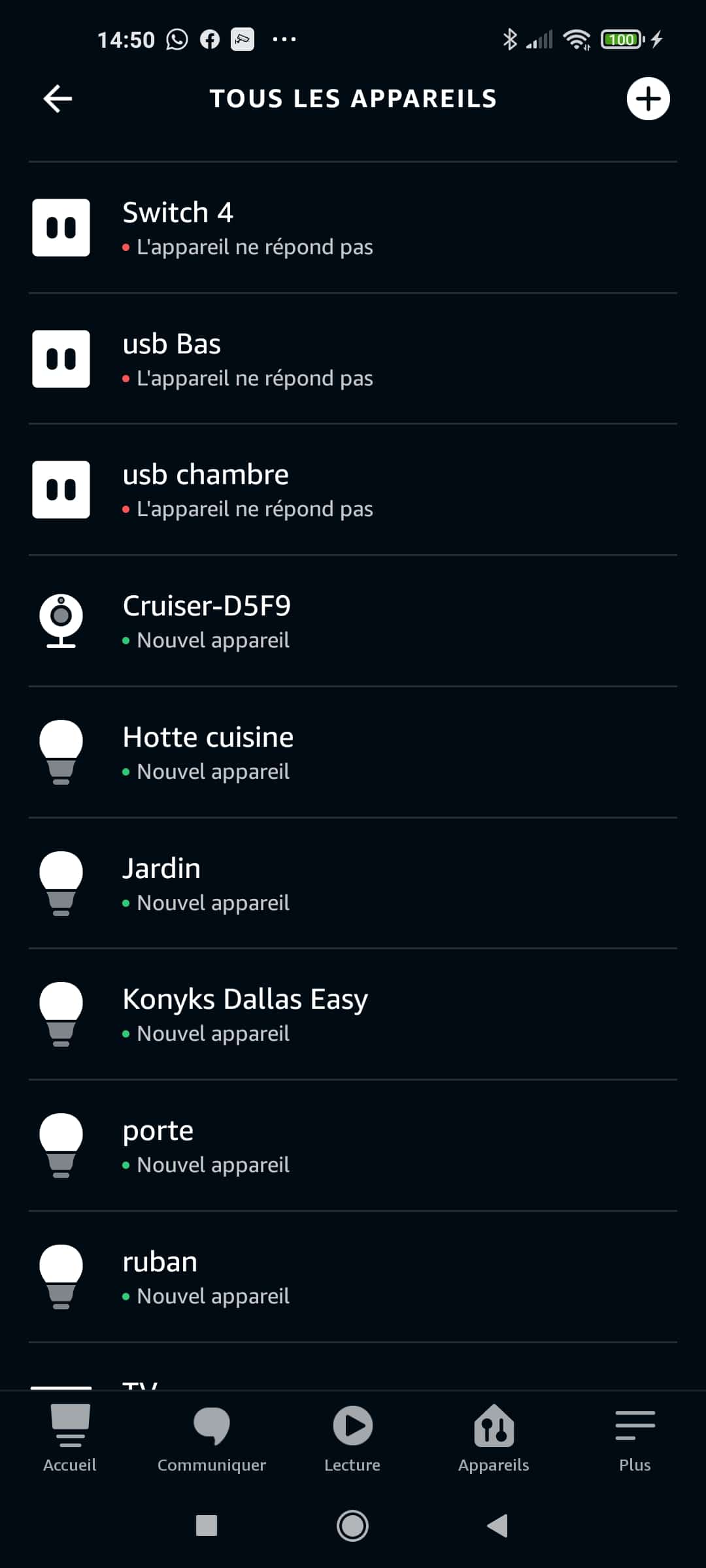Select the usb chambre plug
This screenshot has width=706, height=1568.
(x=353, y=490)
